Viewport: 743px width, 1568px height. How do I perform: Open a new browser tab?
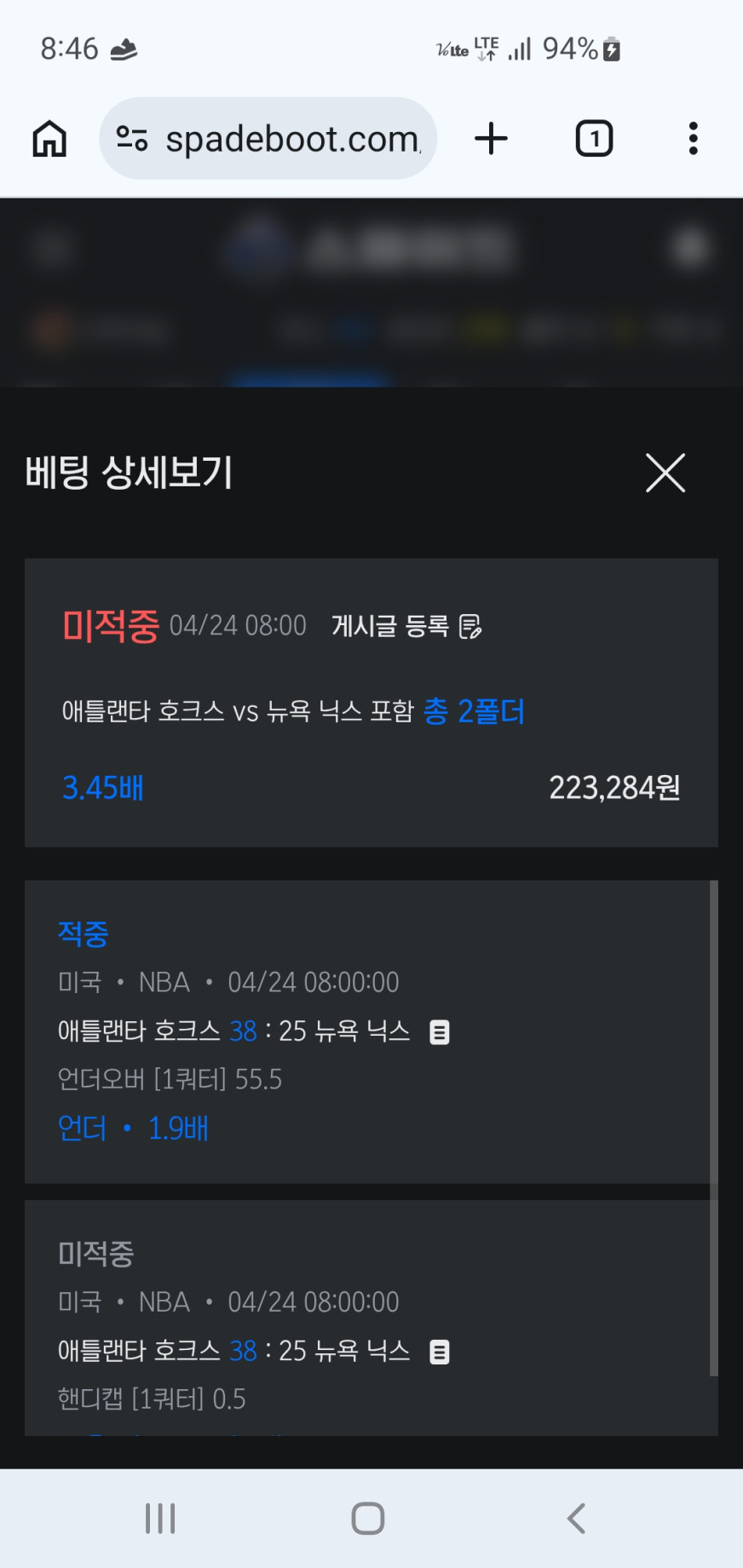(491, 138)
